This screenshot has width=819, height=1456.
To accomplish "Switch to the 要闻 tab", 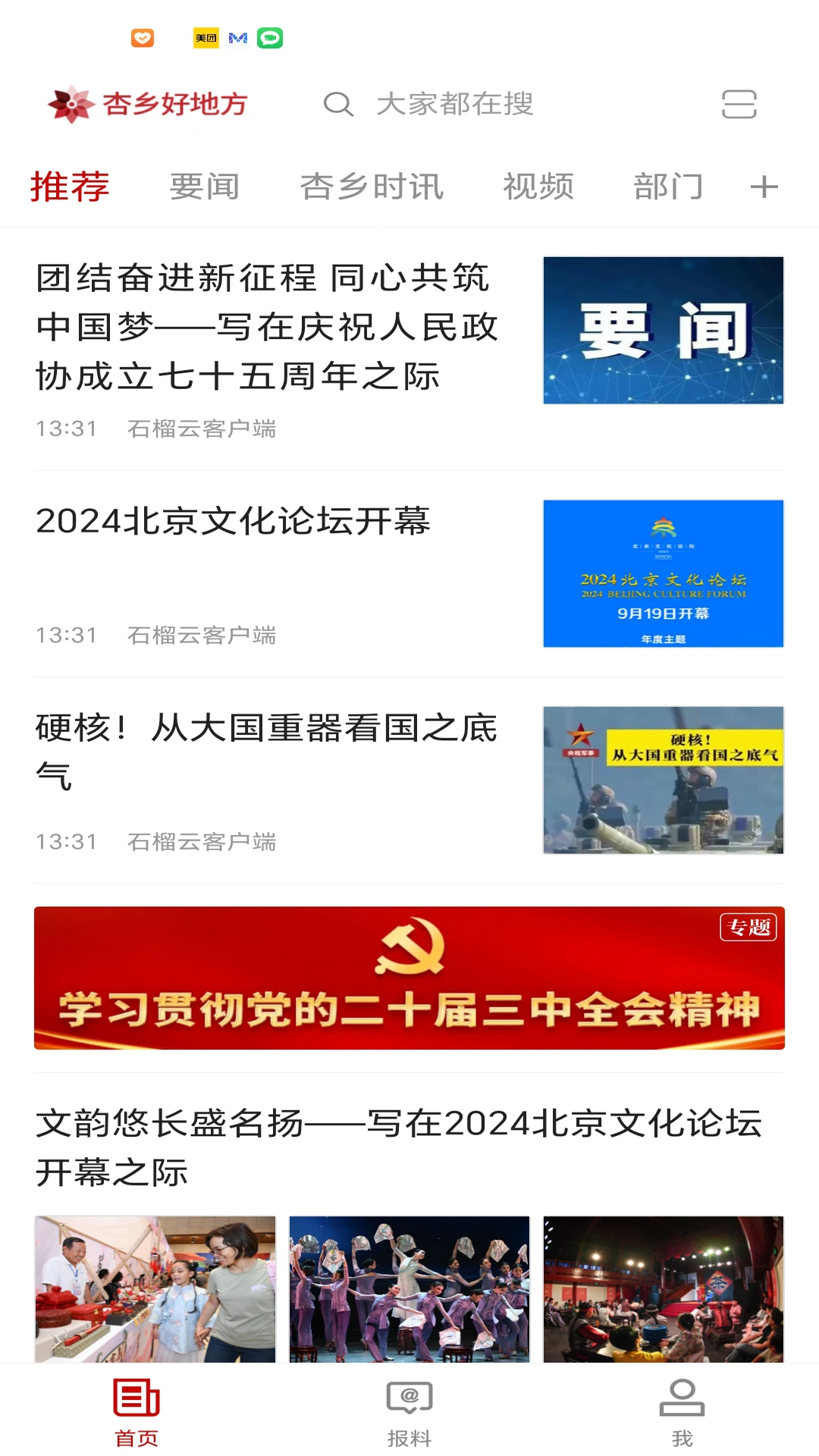I will (204, 187).
